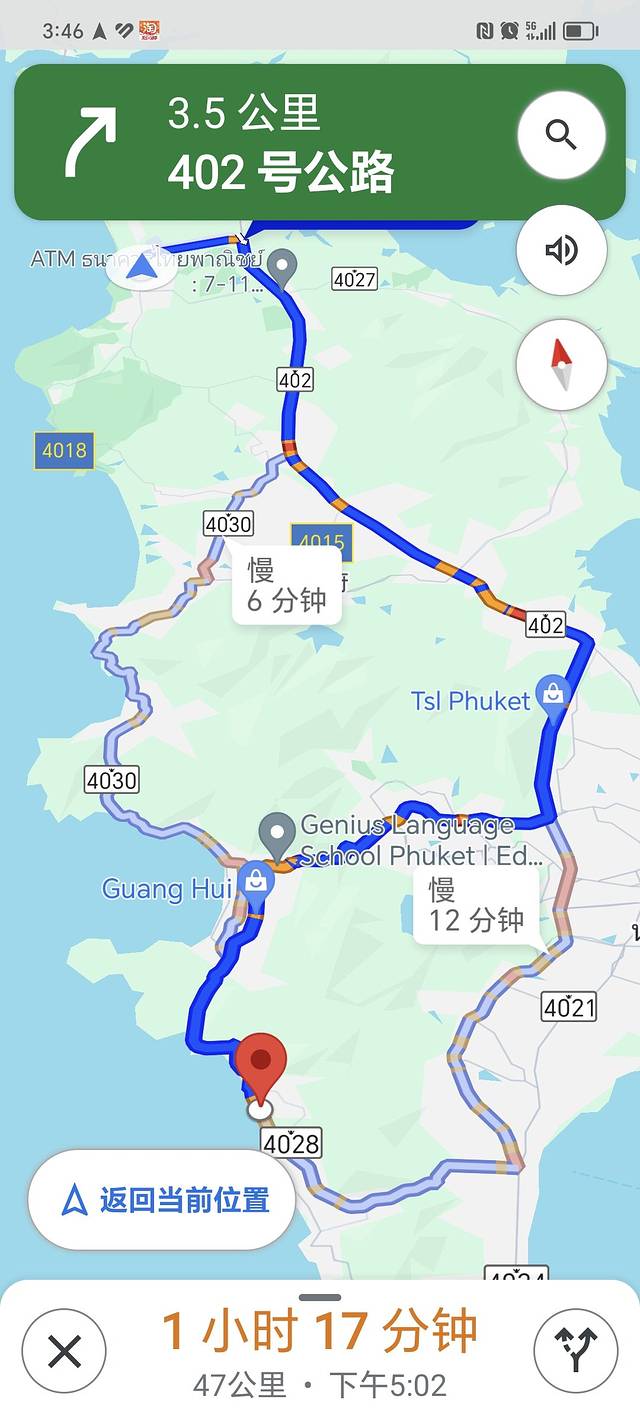Expand the 1 小时 17 分钟 trip panel
The image size is (640, 1422).
click(x=320, y=1332)
